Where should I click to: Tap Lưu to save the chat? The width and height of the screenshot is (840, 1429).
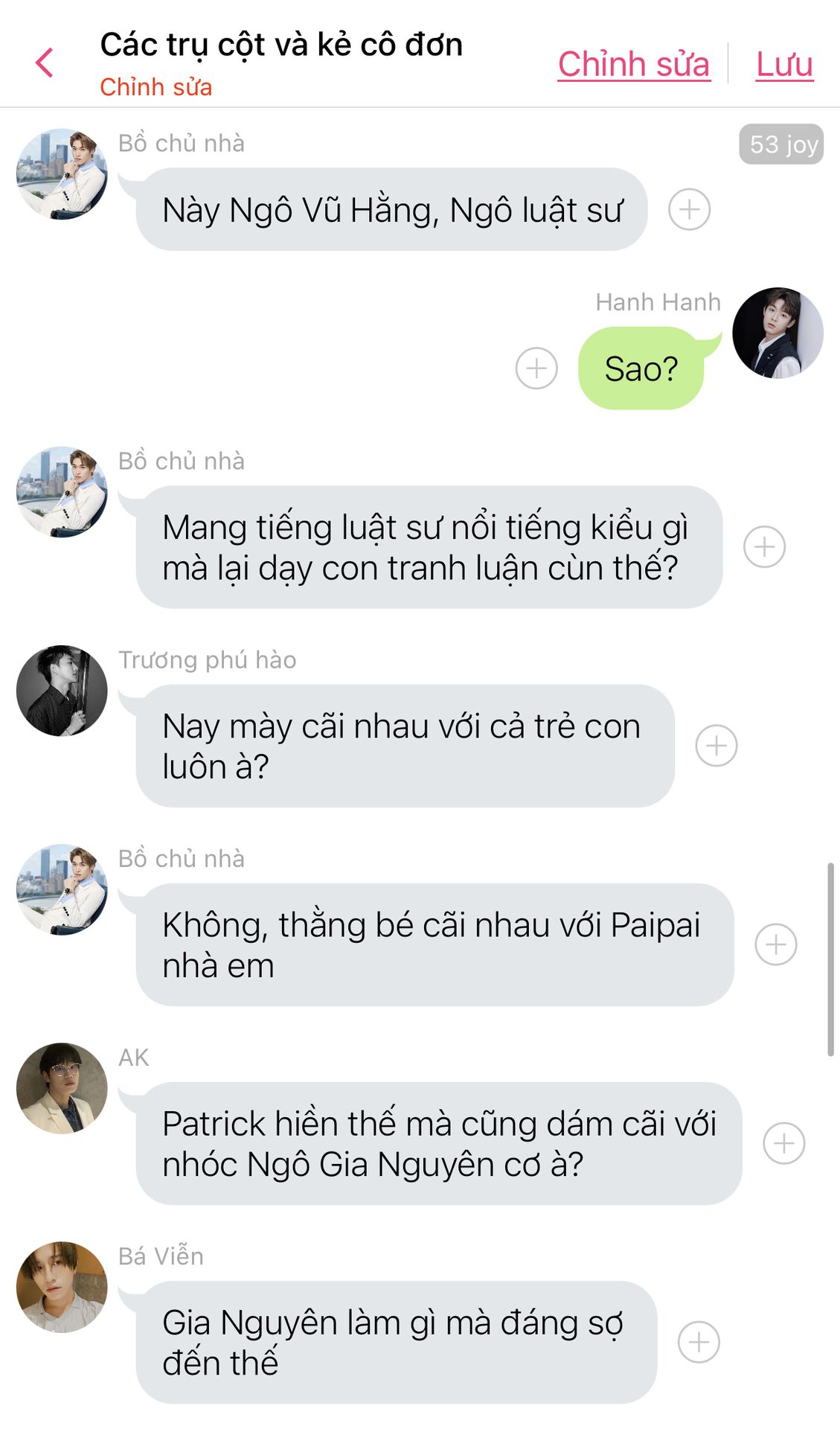coord(784,64)
